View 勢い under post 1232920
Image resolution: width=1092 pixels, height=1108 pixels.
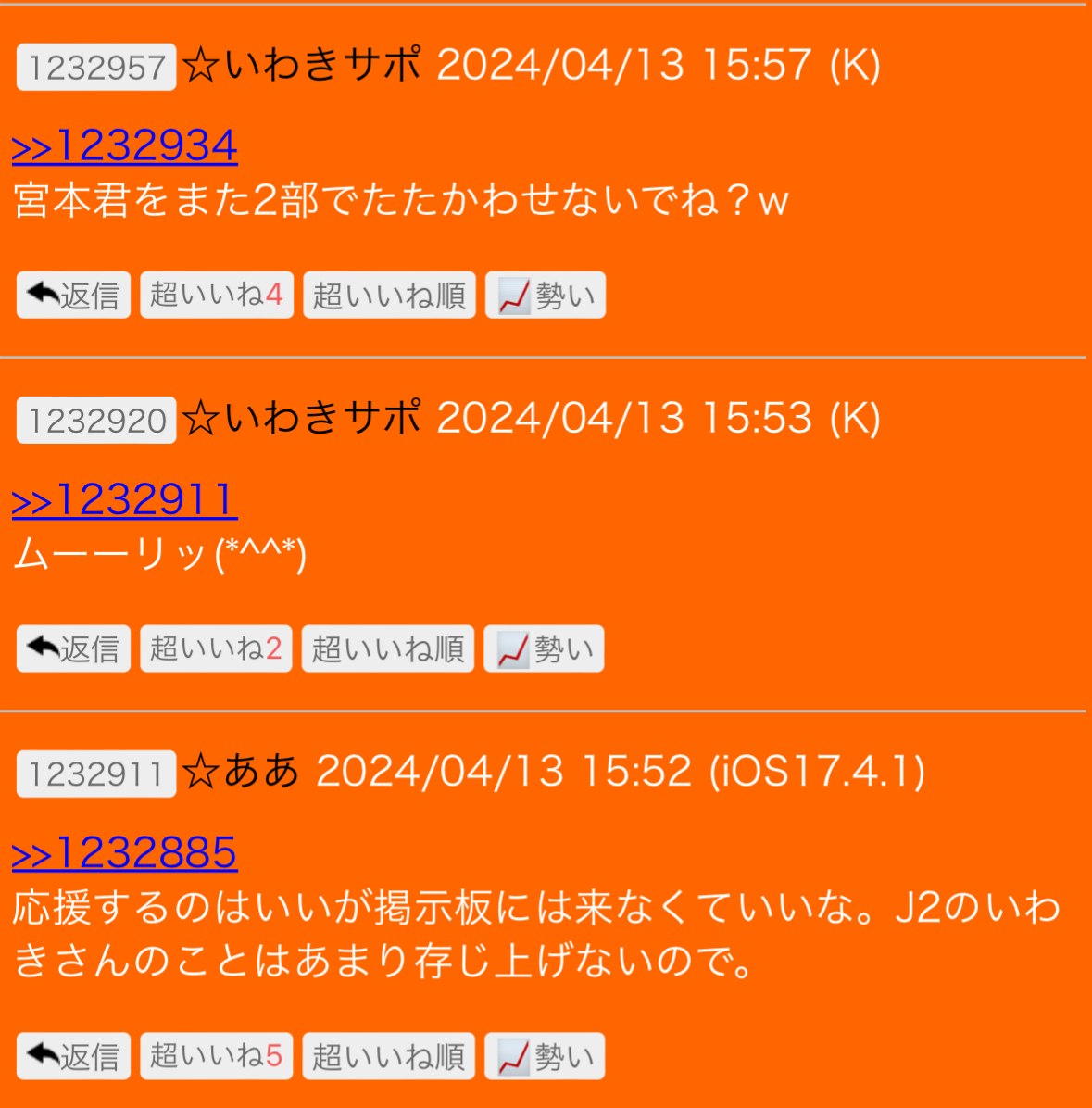coord(545,648)
